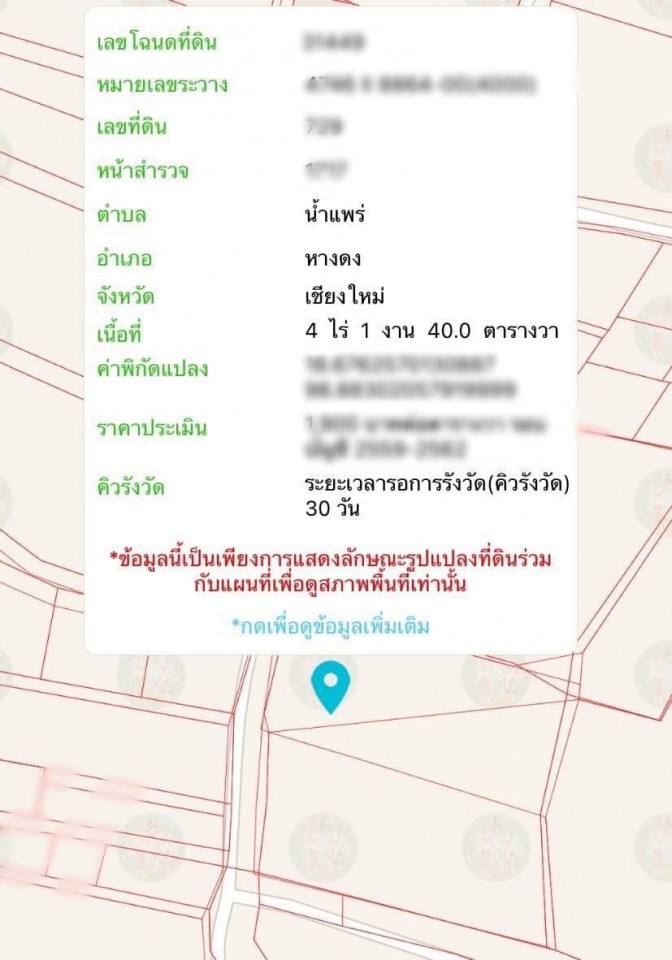The image size is (672, 960).
Task: Tap the กดเพื่อดูข้อมูลเพิ่มเติม link for more details
Action: coord(331,627)
